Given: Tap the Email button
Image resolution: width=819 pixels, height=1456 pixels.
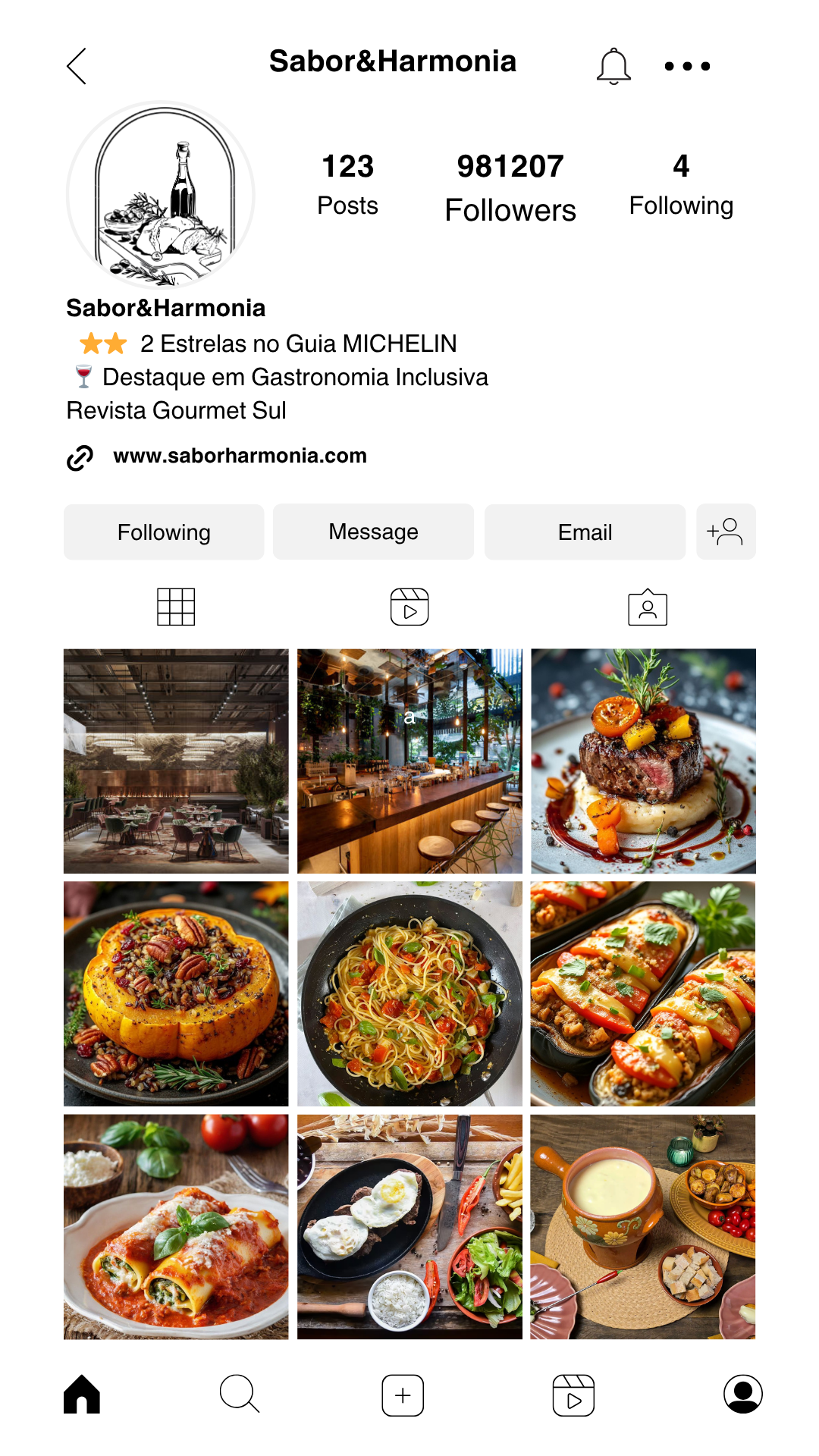Looking at the screenshot, I should tap(585, 532).
